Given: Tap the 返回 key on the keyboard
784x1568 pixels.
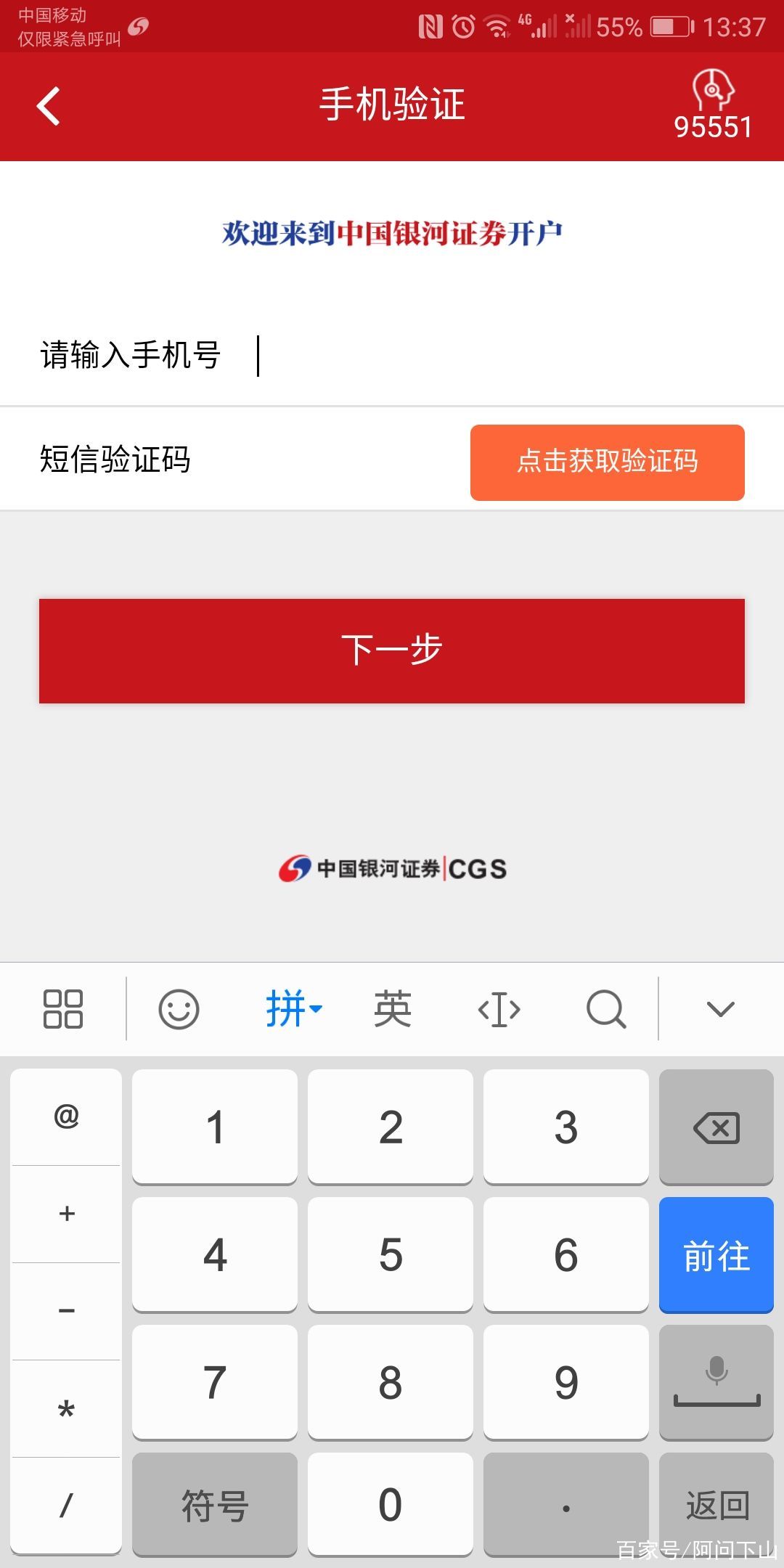Looking at the screenshot, I should point(716,1505).
